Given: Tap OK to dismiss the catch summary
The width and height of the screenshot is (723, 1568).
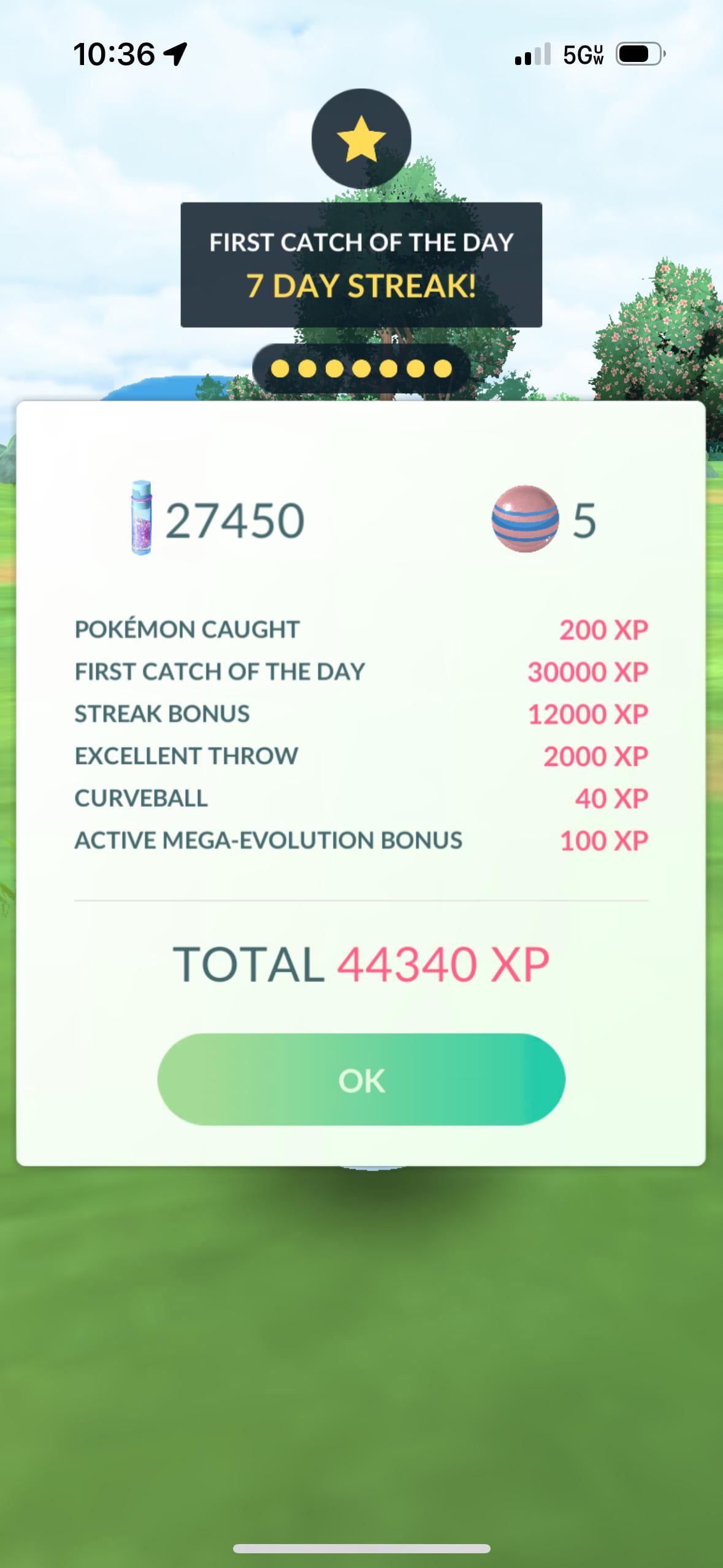Looking at the screenshot, I should [x=361, y=1080].
